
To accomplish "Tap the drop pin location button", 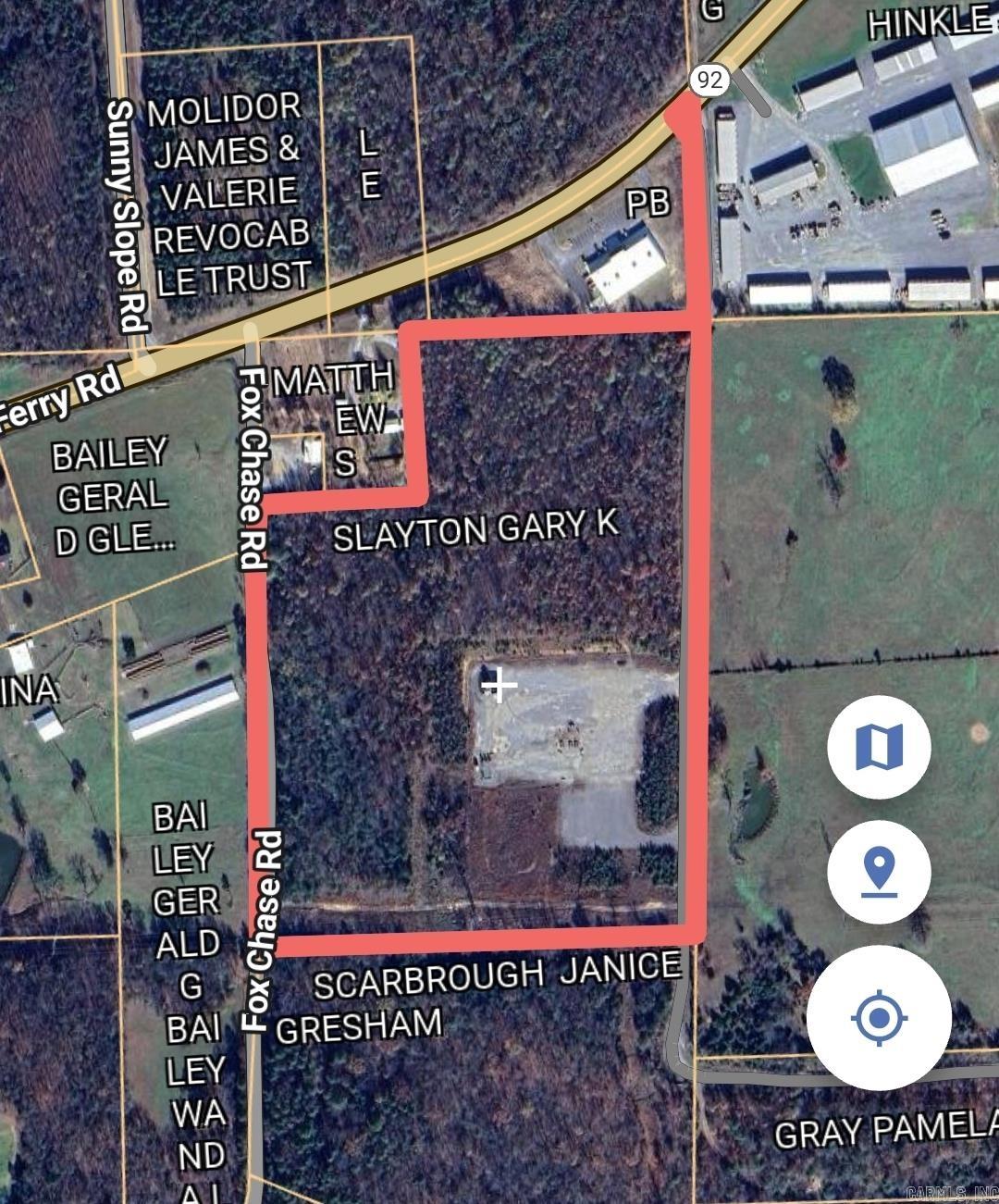I will pos(879,872).
